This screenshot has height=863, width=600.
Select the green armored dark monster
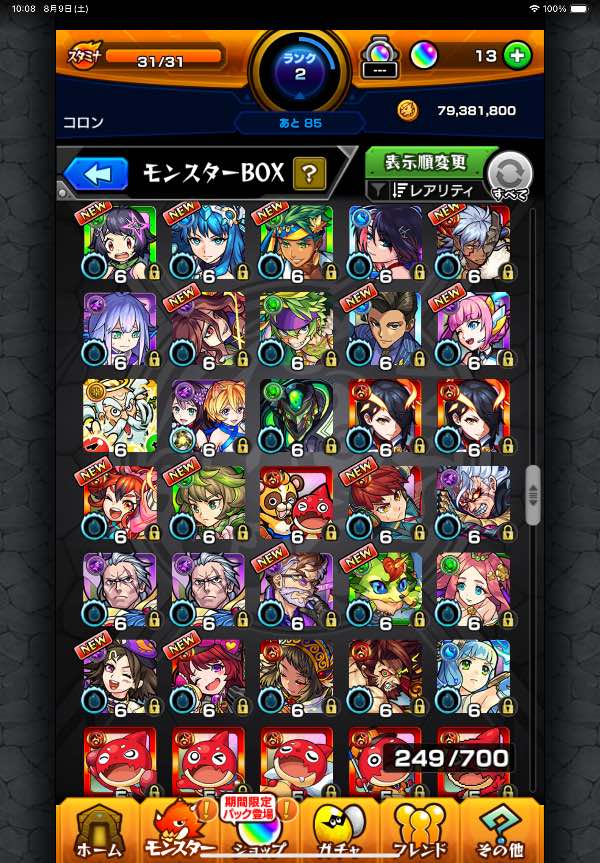[296, 416]
